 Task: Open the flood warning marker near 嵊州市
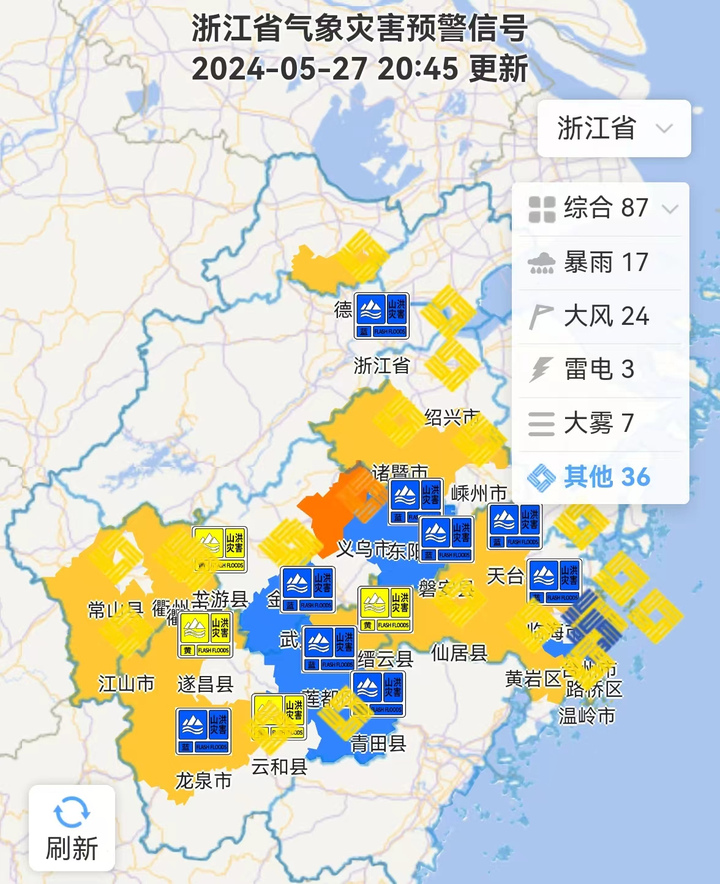pos(416,502)
